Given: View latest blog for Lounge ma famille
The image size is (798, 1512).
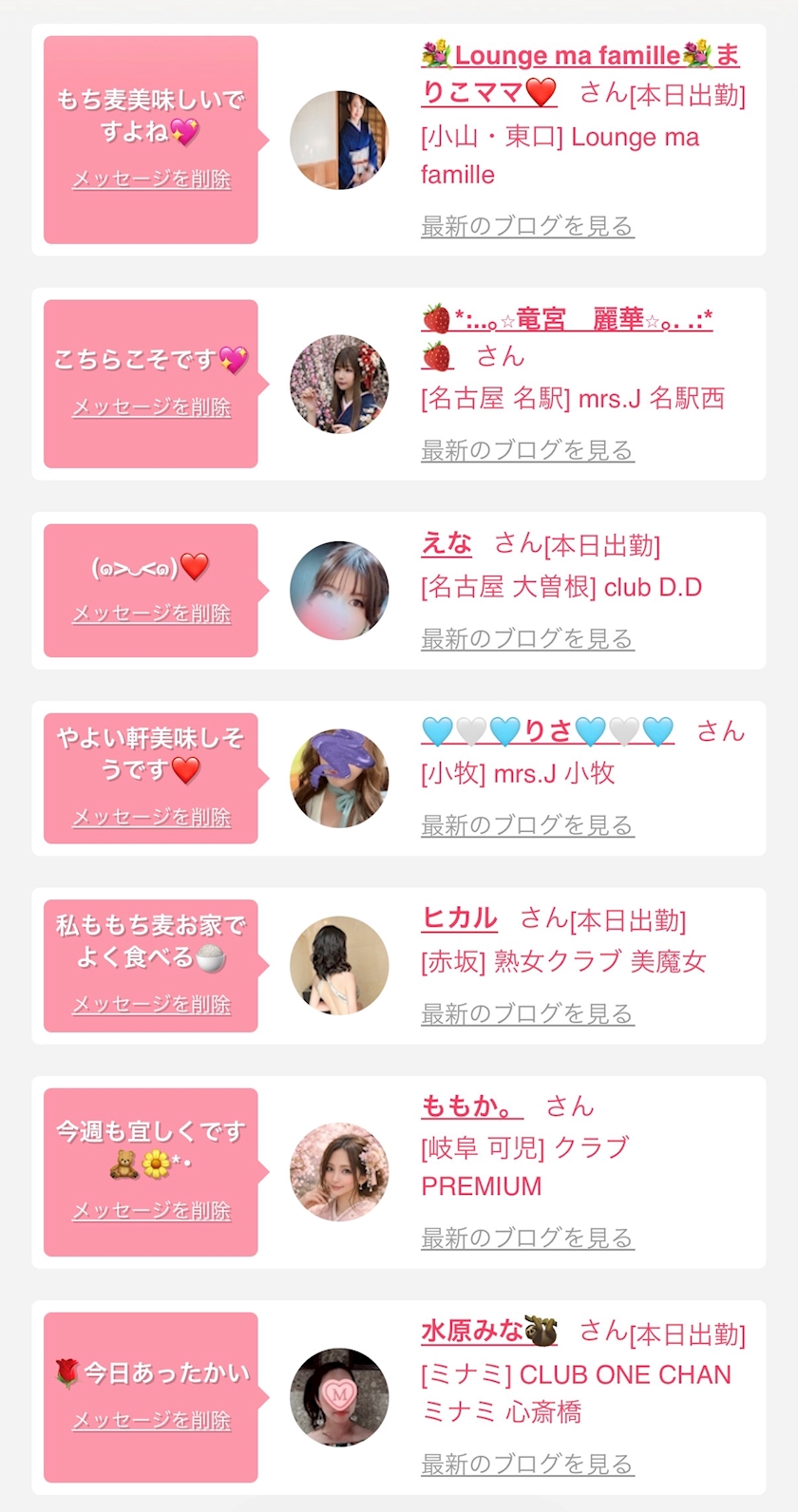Looking at the screenshot, I should tap(526, 226).
